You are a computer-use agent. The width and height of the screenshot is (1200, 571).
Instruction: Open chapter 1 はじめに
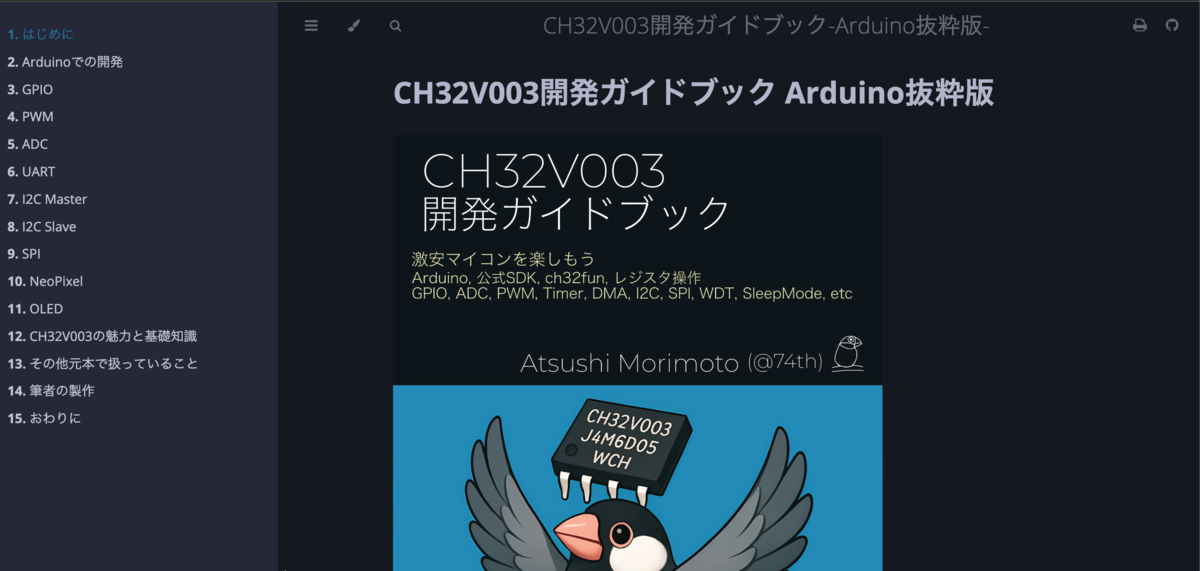(40, 34)
